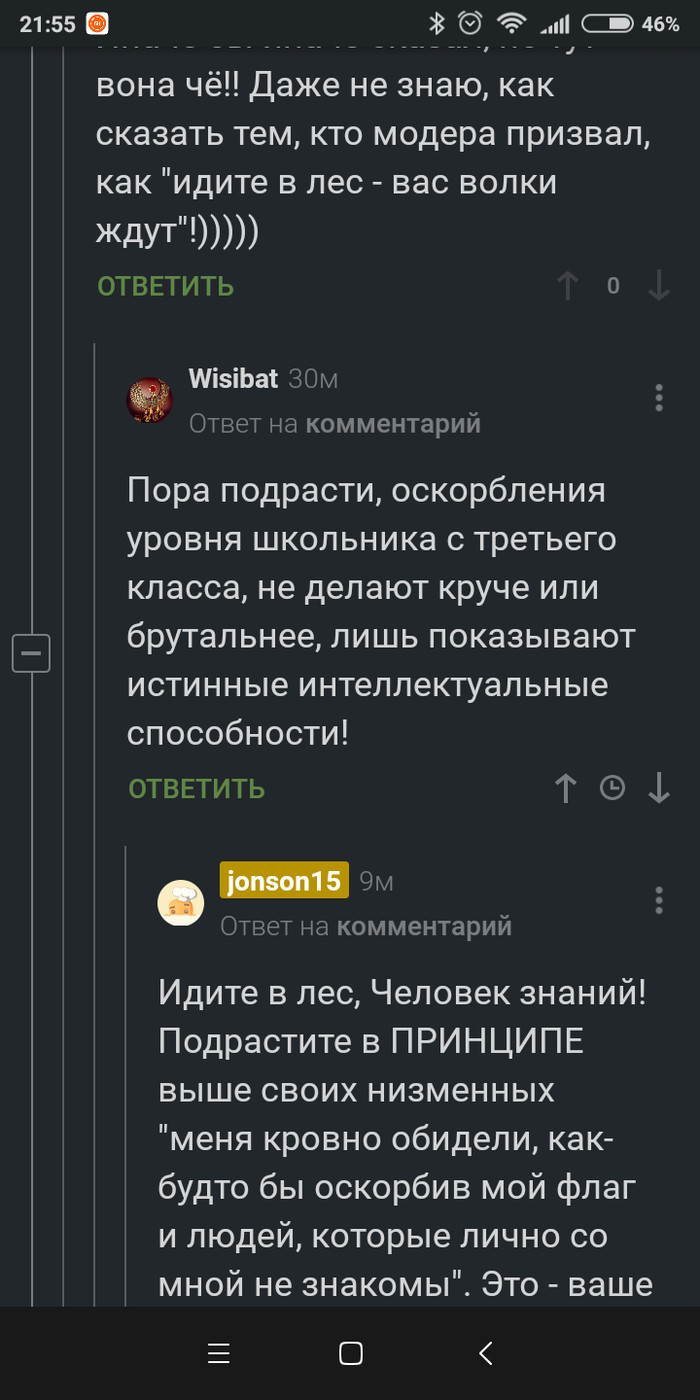Open jonson15's profile avatar
The width and height of the screenshot is (700, 1400).
pos(181,904)
